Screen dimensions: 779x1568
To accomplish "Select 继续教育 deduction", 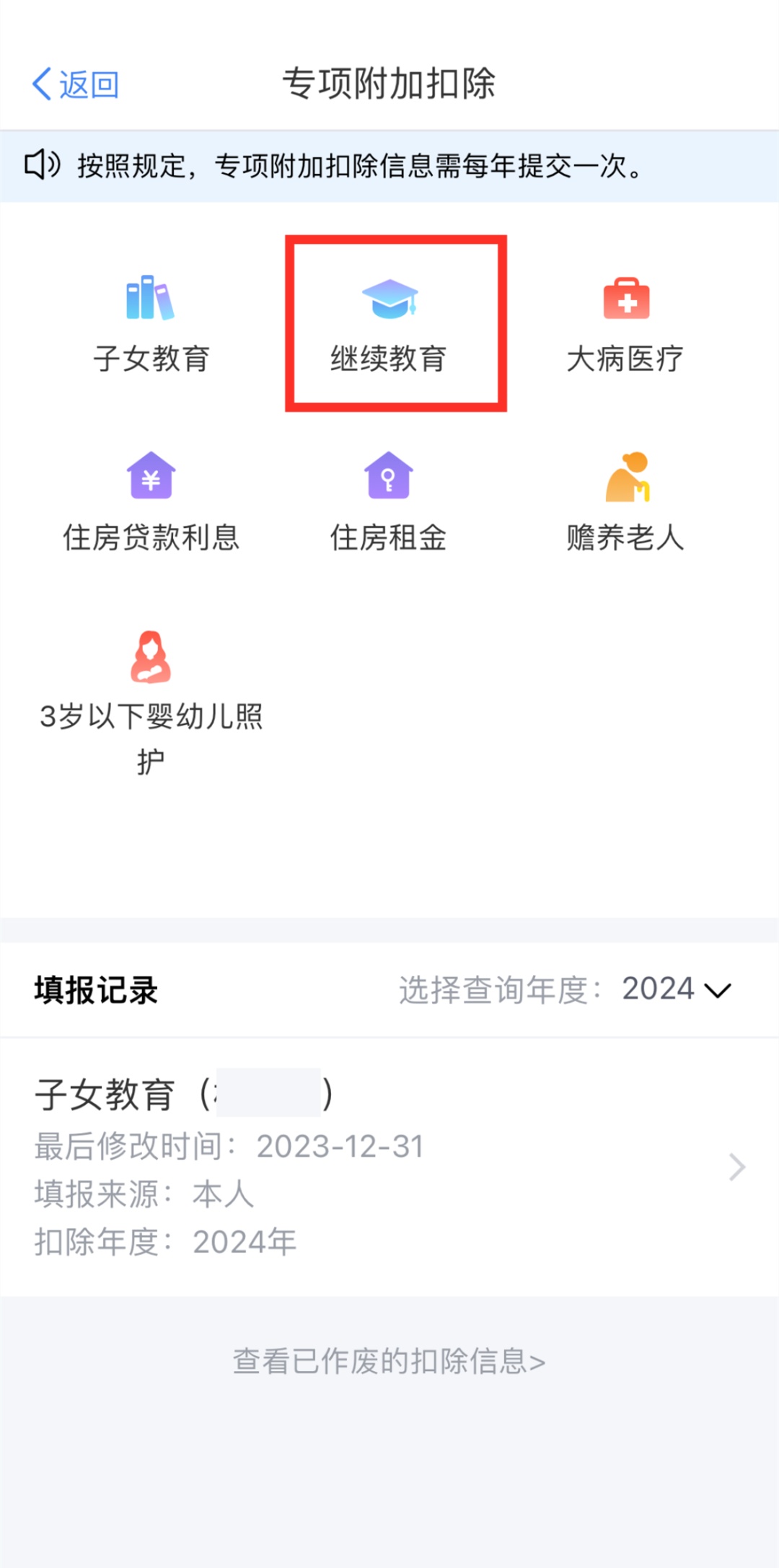I will tap(389, 325).
